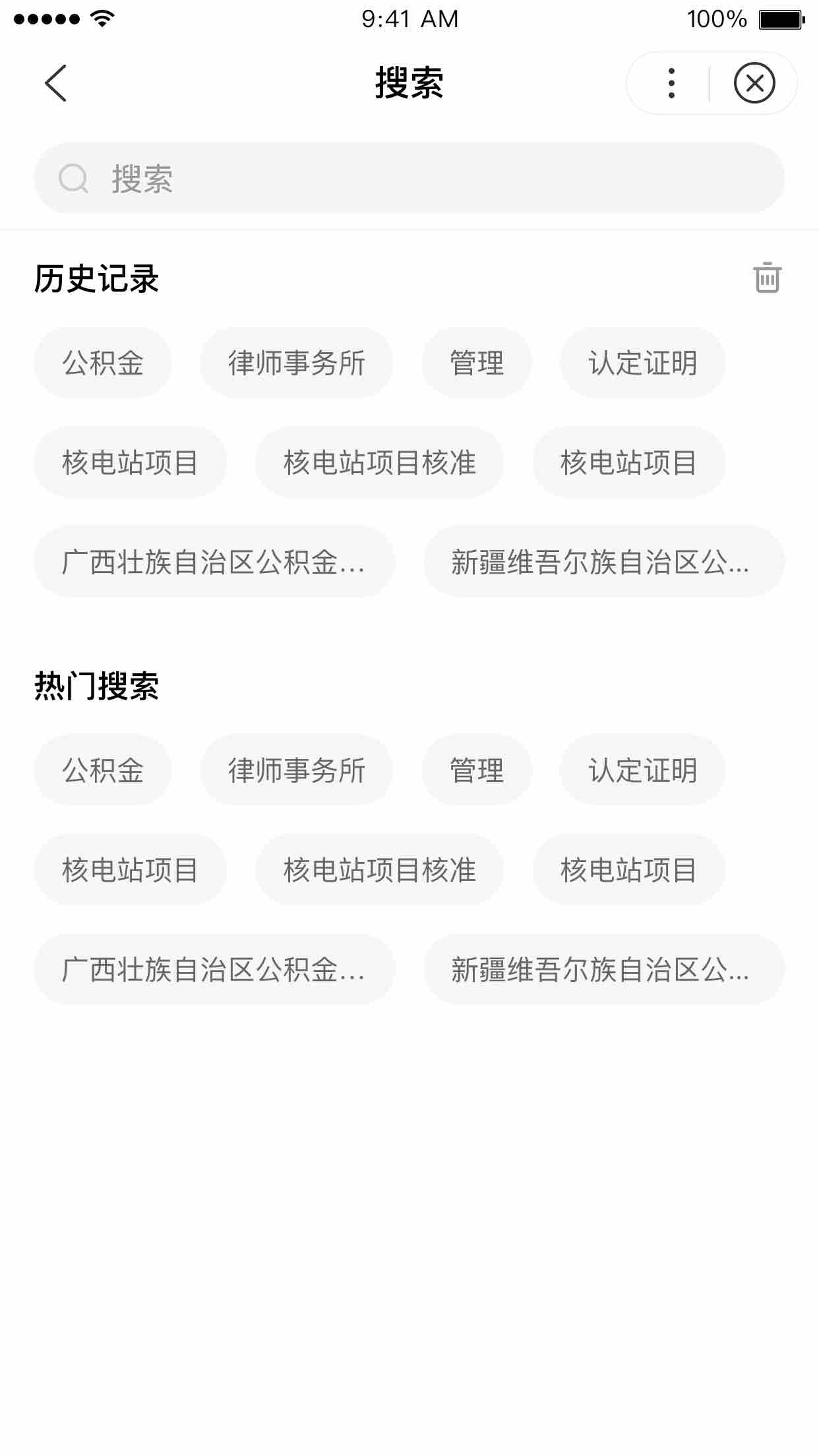Focus the 搜索 search field
This screenshot has width=819, height=1456.
click(x=409, y=178)
